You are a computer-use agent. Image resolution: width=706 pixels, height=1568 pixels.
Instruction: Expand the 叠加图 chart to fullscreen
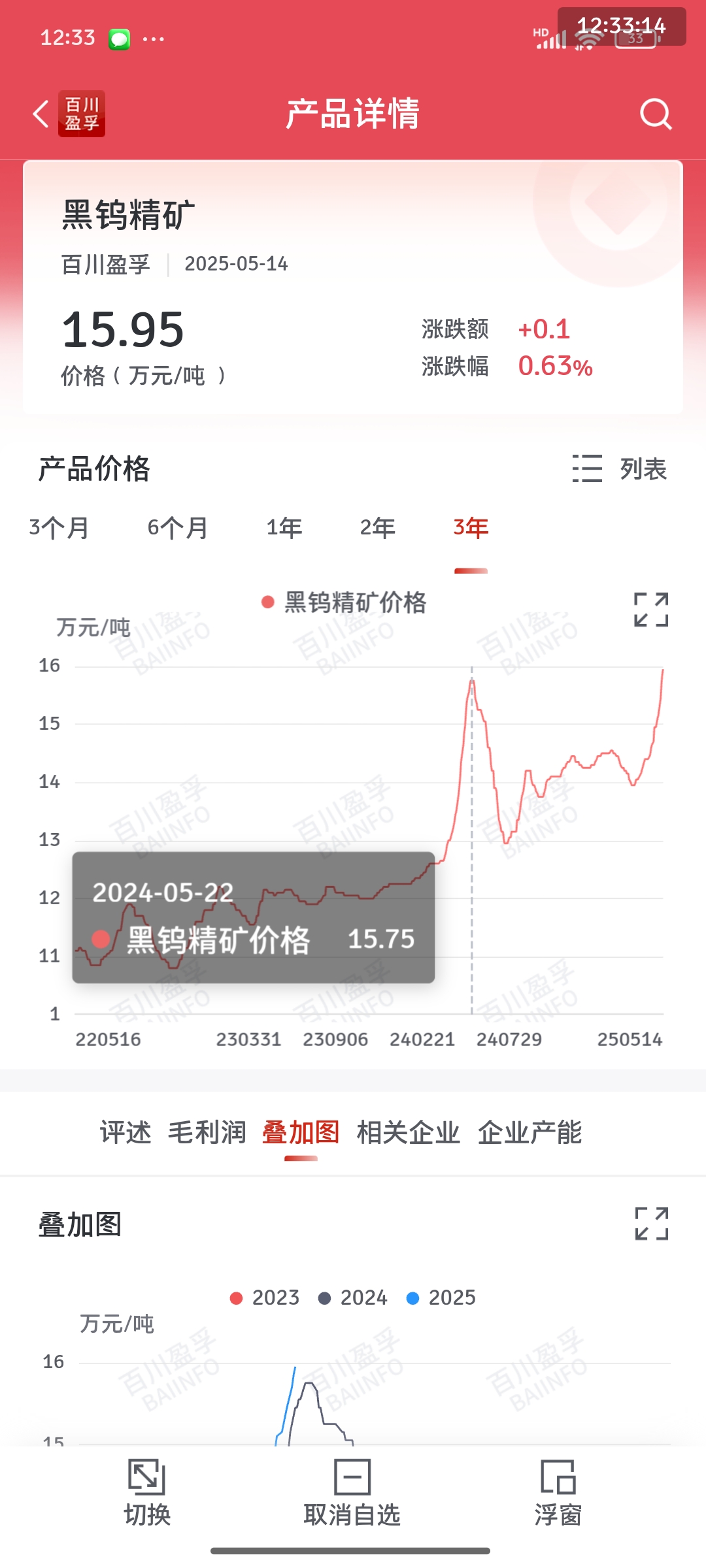tap(651, 1224)
